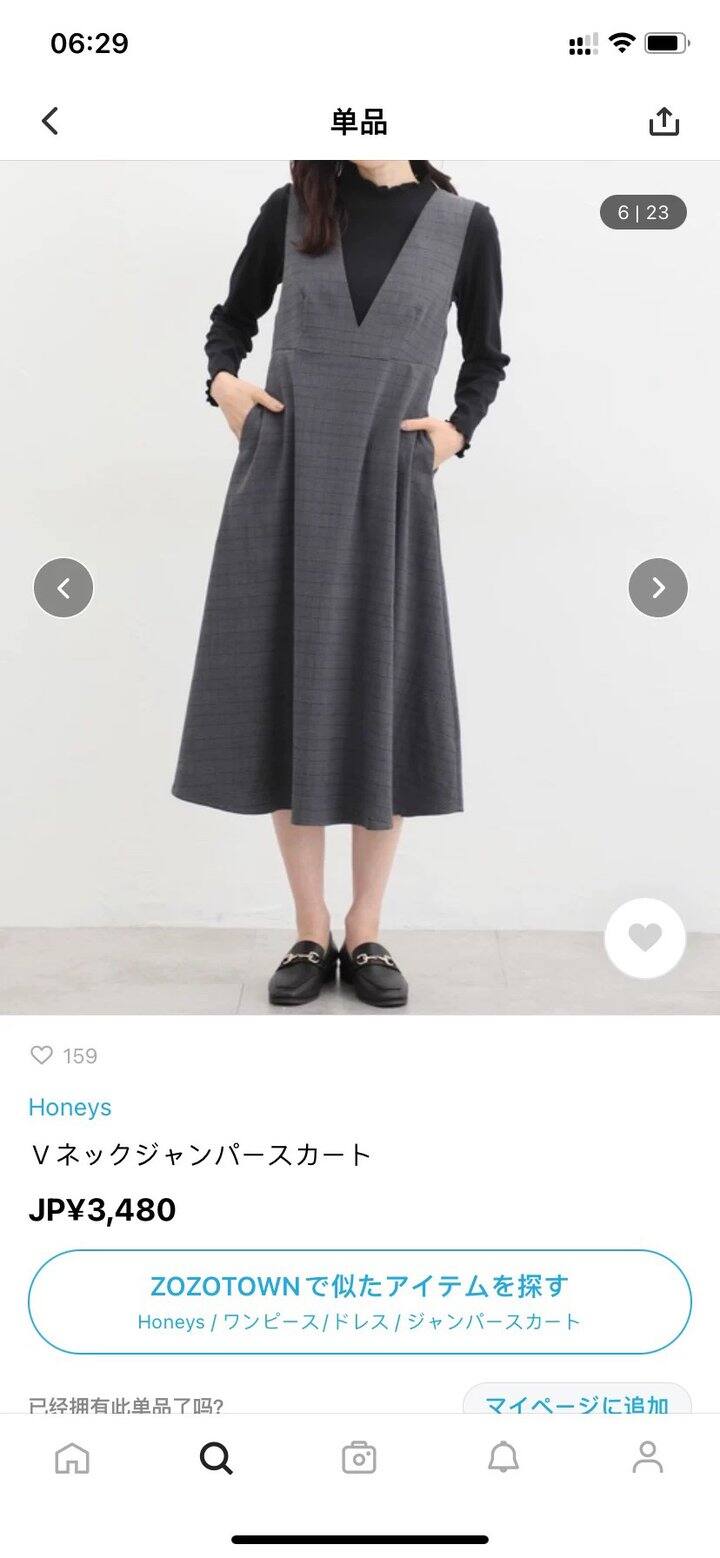
Task: Switch to the Search tab
Action: coord(216,1457)
